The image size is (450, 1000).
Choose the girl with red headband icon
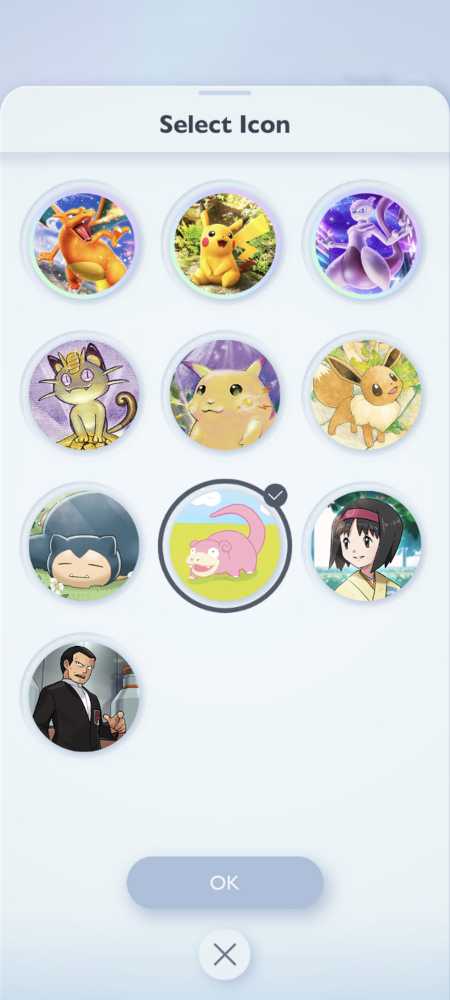pos(366,545)
